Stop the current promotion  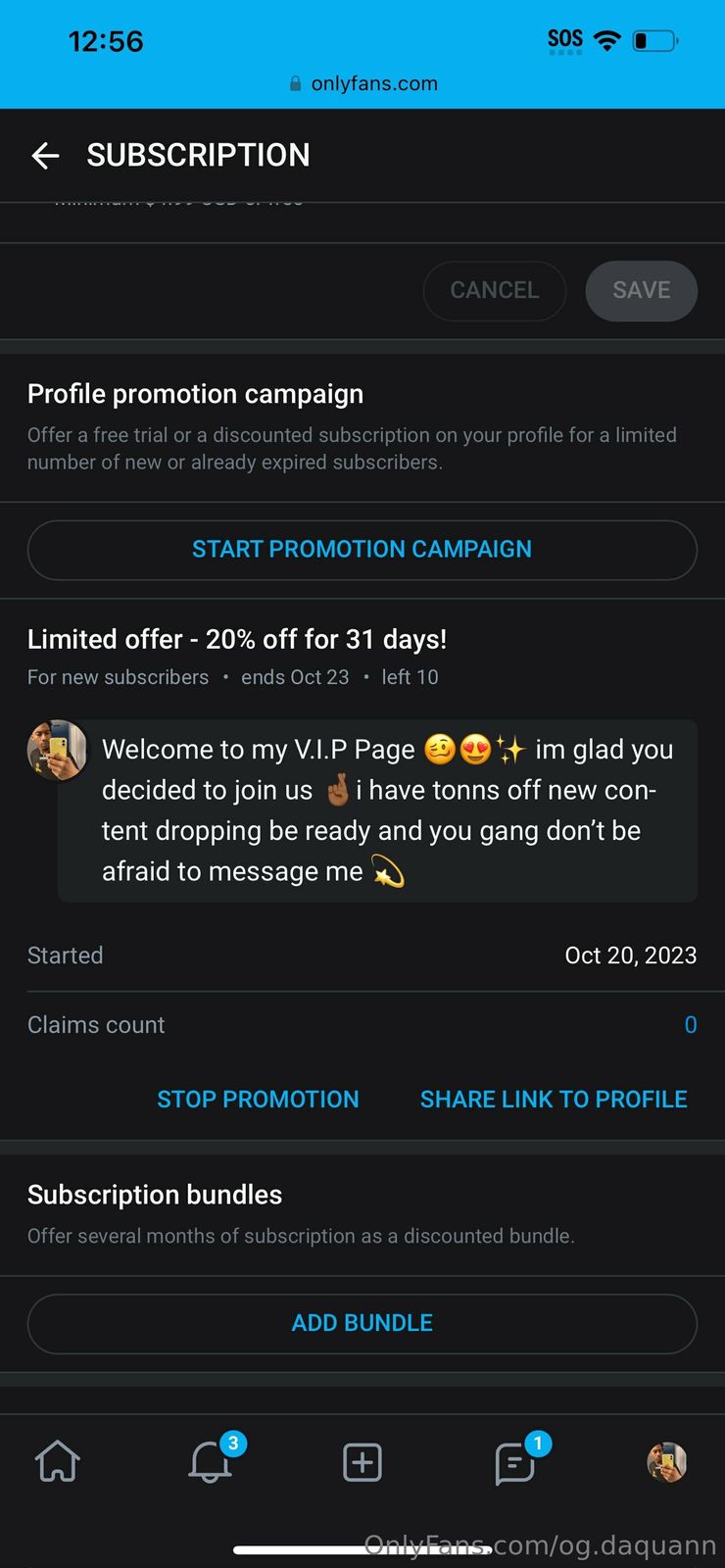pyautogui.click(x=258, y=1100)
